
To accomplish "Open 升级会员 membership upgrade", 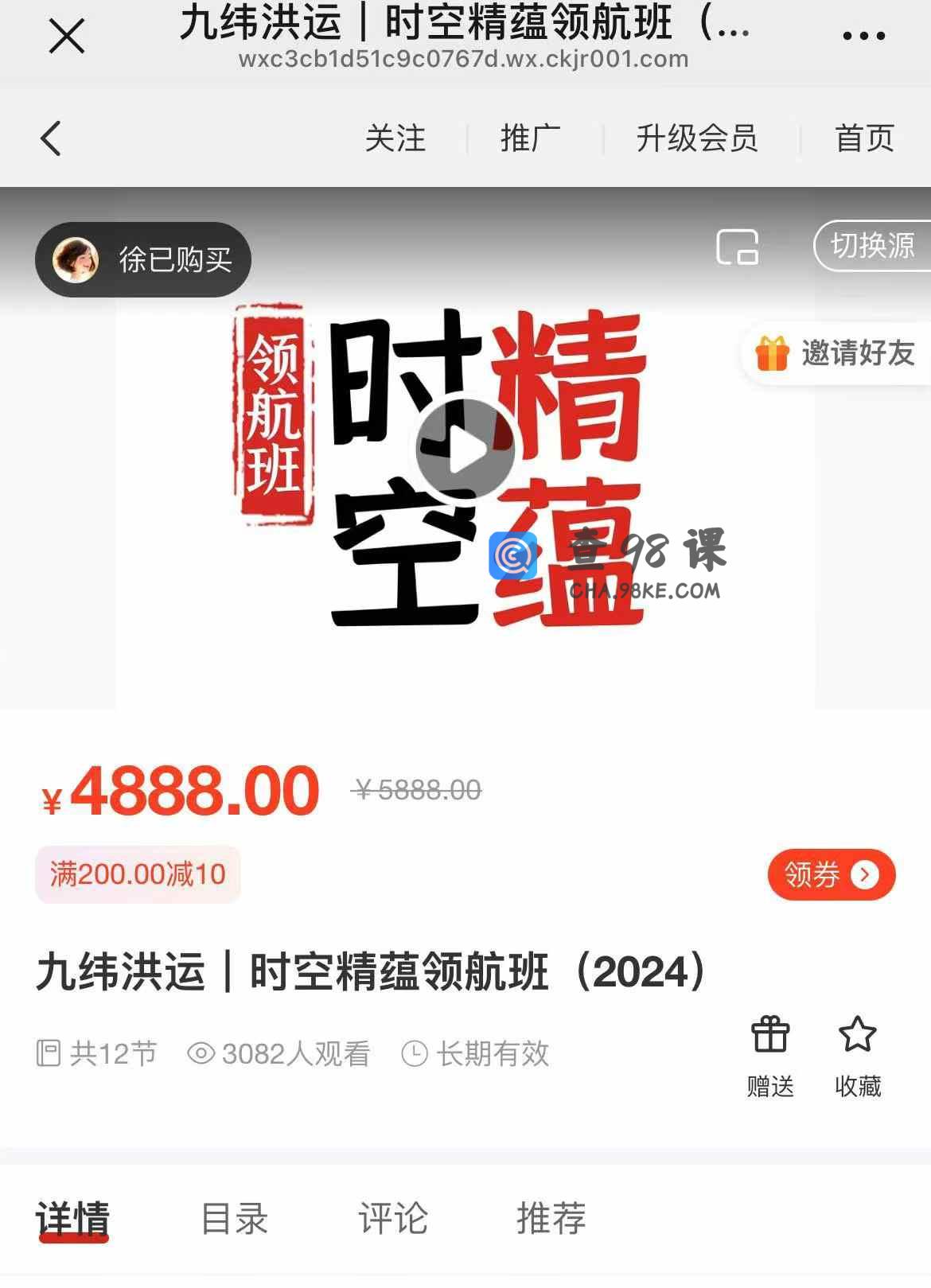I will pyautogui.click(x=697, y=138).
